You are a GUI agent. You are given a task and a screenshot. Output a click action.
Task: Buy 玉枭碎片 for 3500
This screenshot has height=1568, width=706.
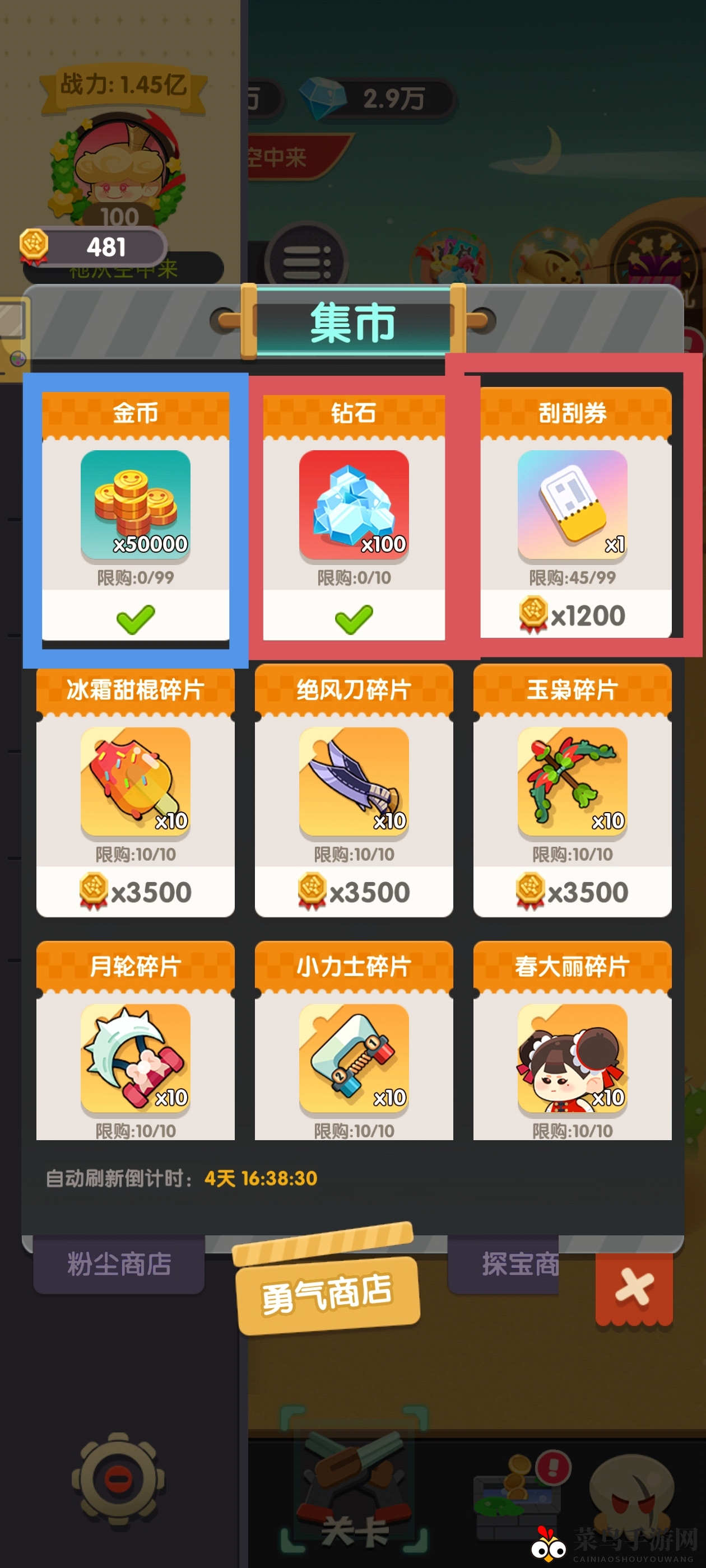point(572,892)
